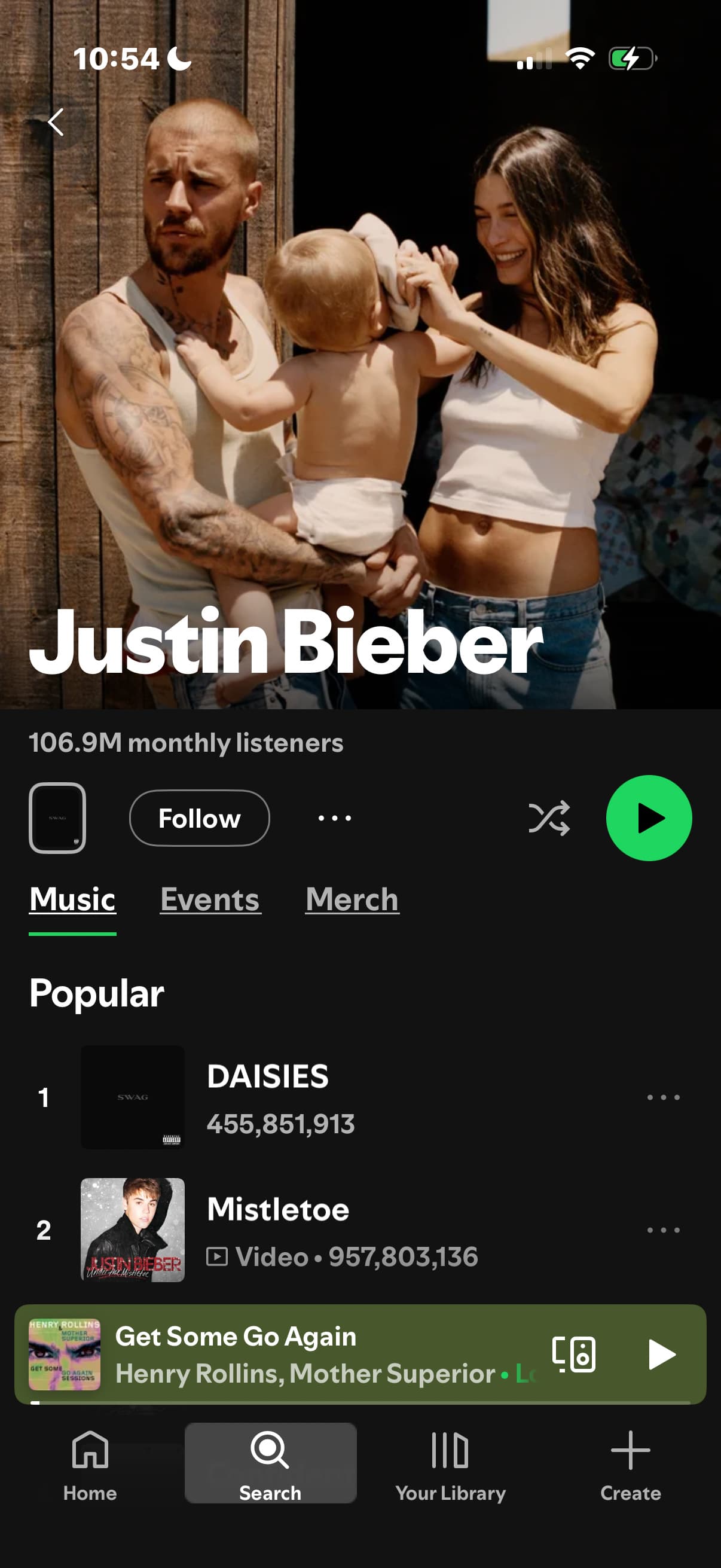Toggle shuffle mode
Screen dimensions: 721x1568
click(549, 817)
